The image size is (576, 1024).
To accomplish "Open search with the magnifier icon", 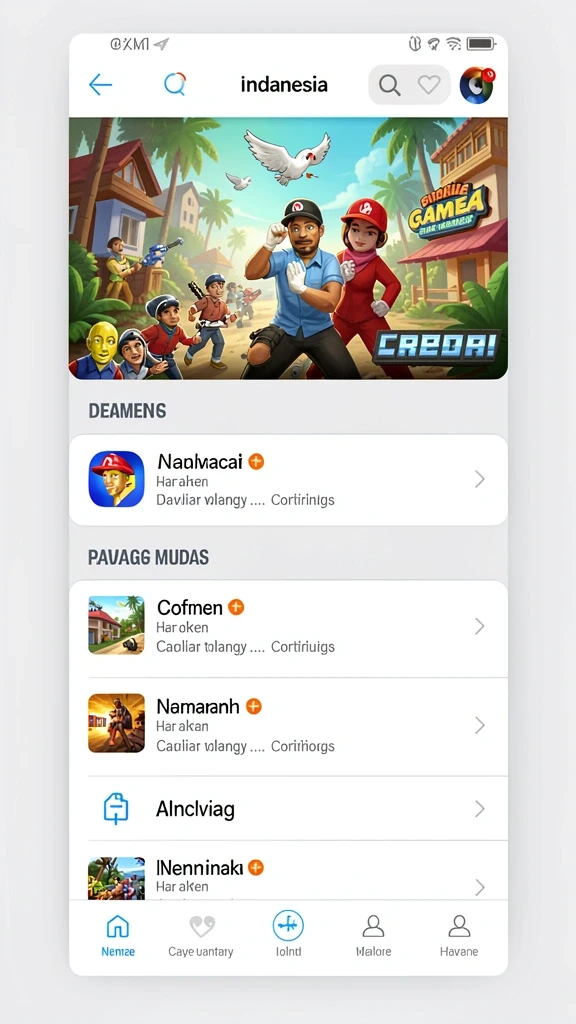I will click(390, 85).
